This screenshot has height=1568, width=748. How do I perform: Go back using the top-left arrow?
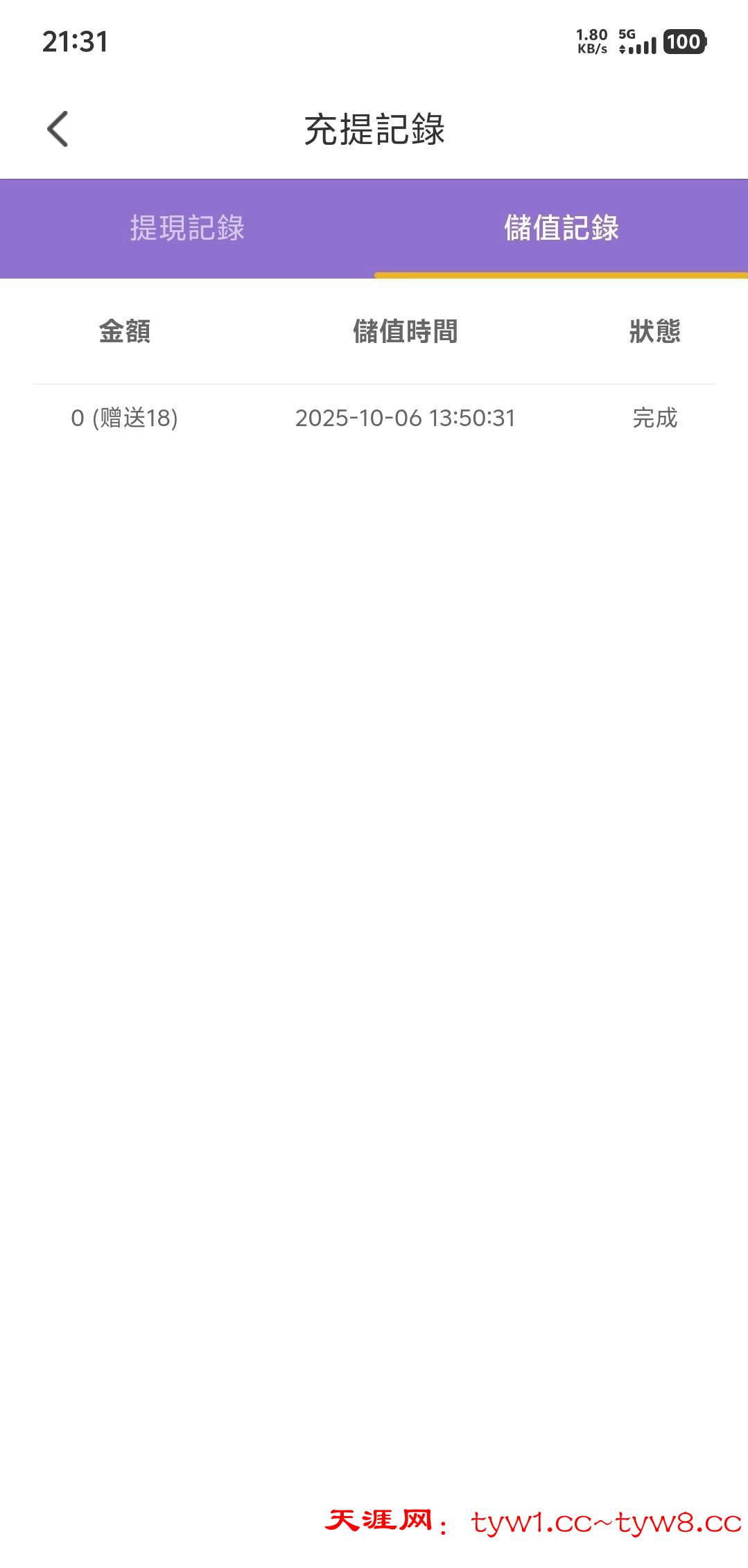pos(58,129)
